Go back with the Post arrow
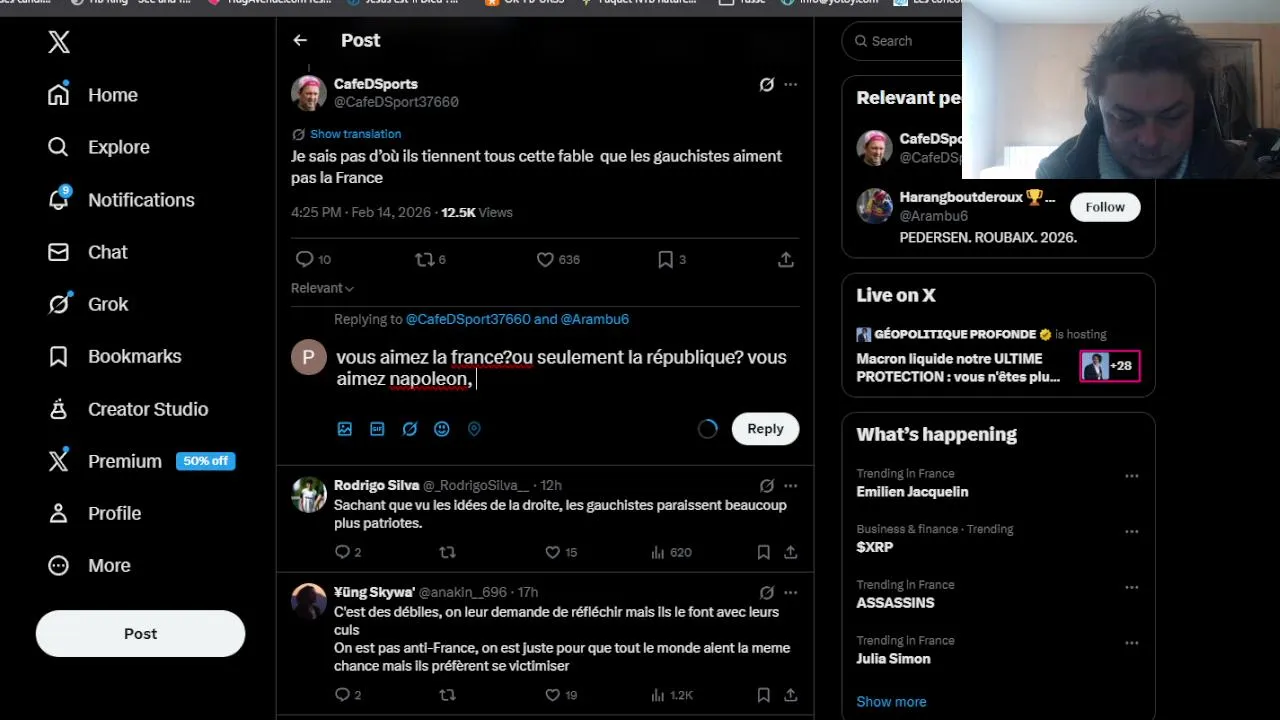 [300, 40]
